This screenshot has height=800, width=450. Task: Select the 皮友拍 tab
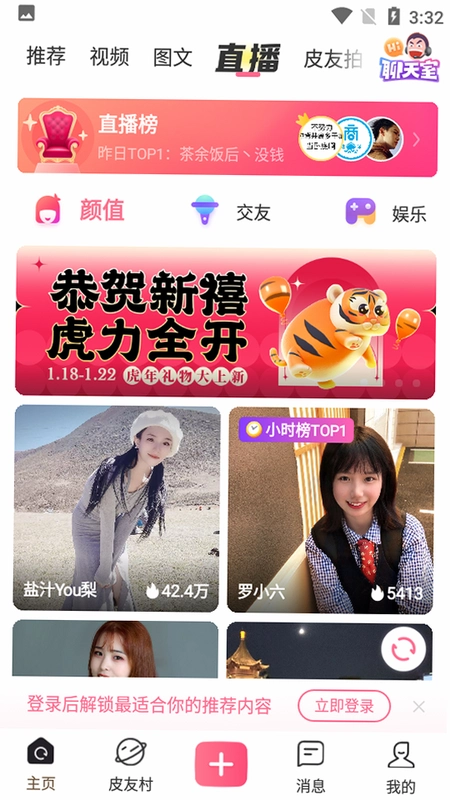coord(333,60)
